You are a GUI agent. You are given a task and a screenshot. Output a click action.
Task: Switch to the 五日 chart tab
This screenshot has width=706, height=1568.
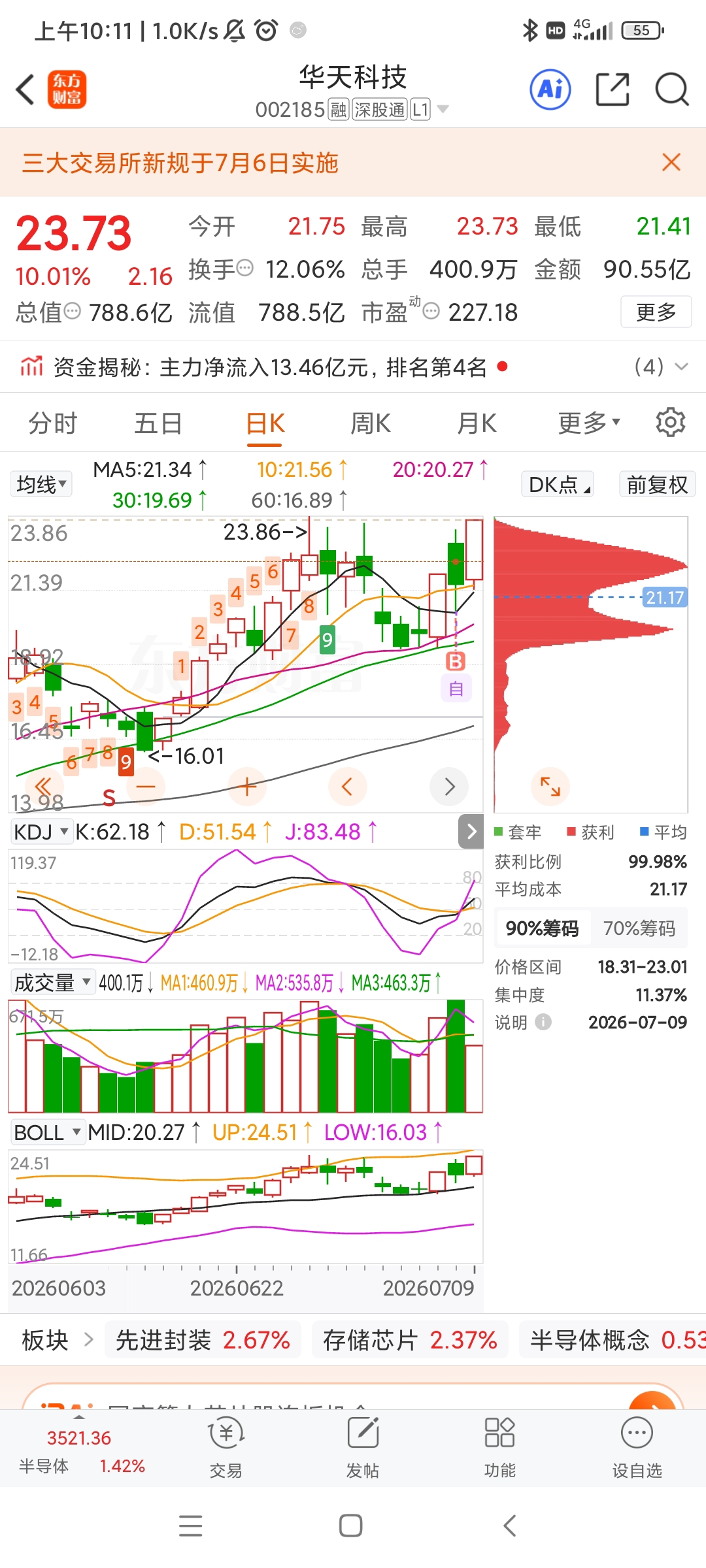pos(158,423)
